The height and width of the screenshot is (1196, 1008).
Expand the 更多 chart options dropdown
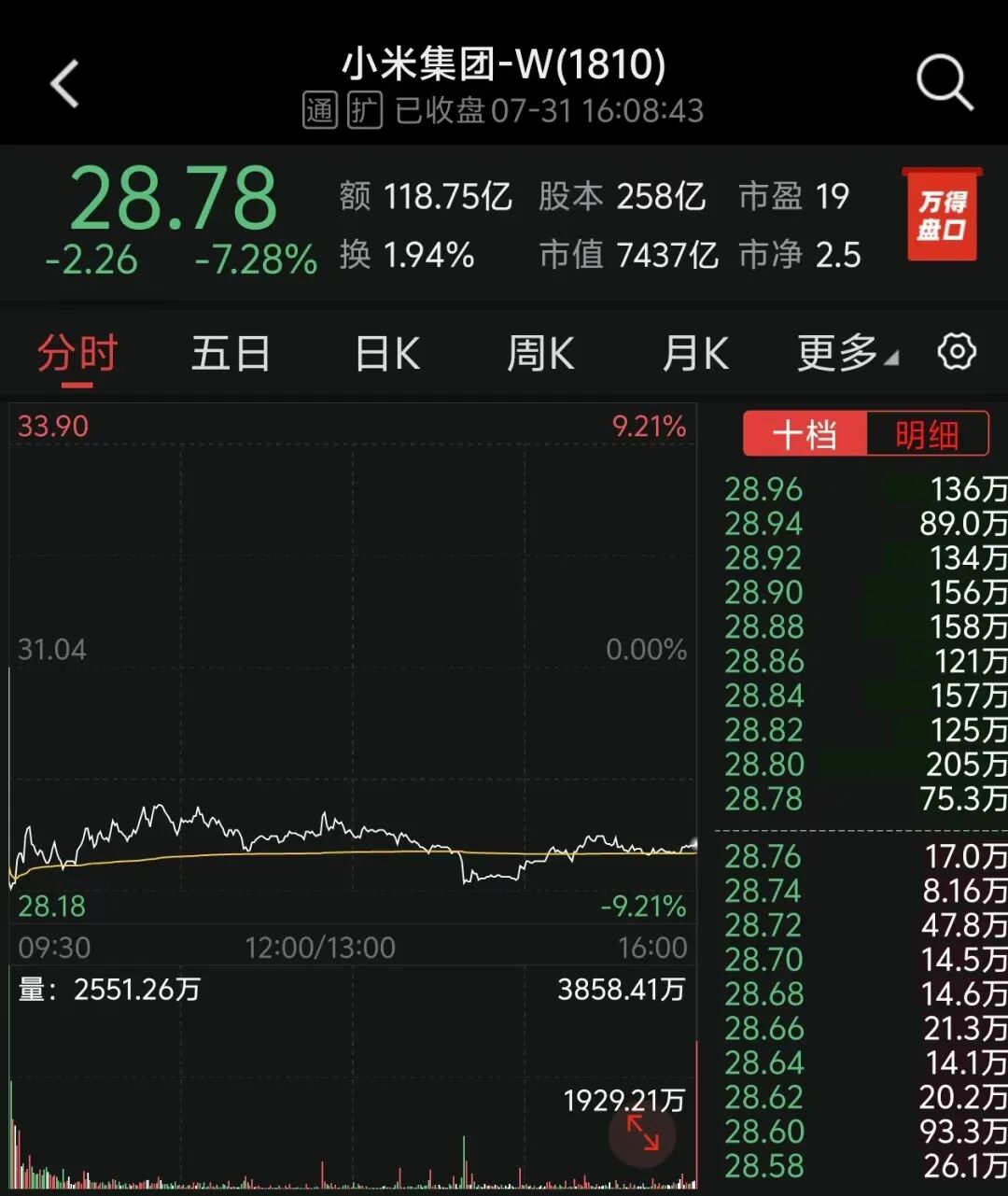coord(847,354)
